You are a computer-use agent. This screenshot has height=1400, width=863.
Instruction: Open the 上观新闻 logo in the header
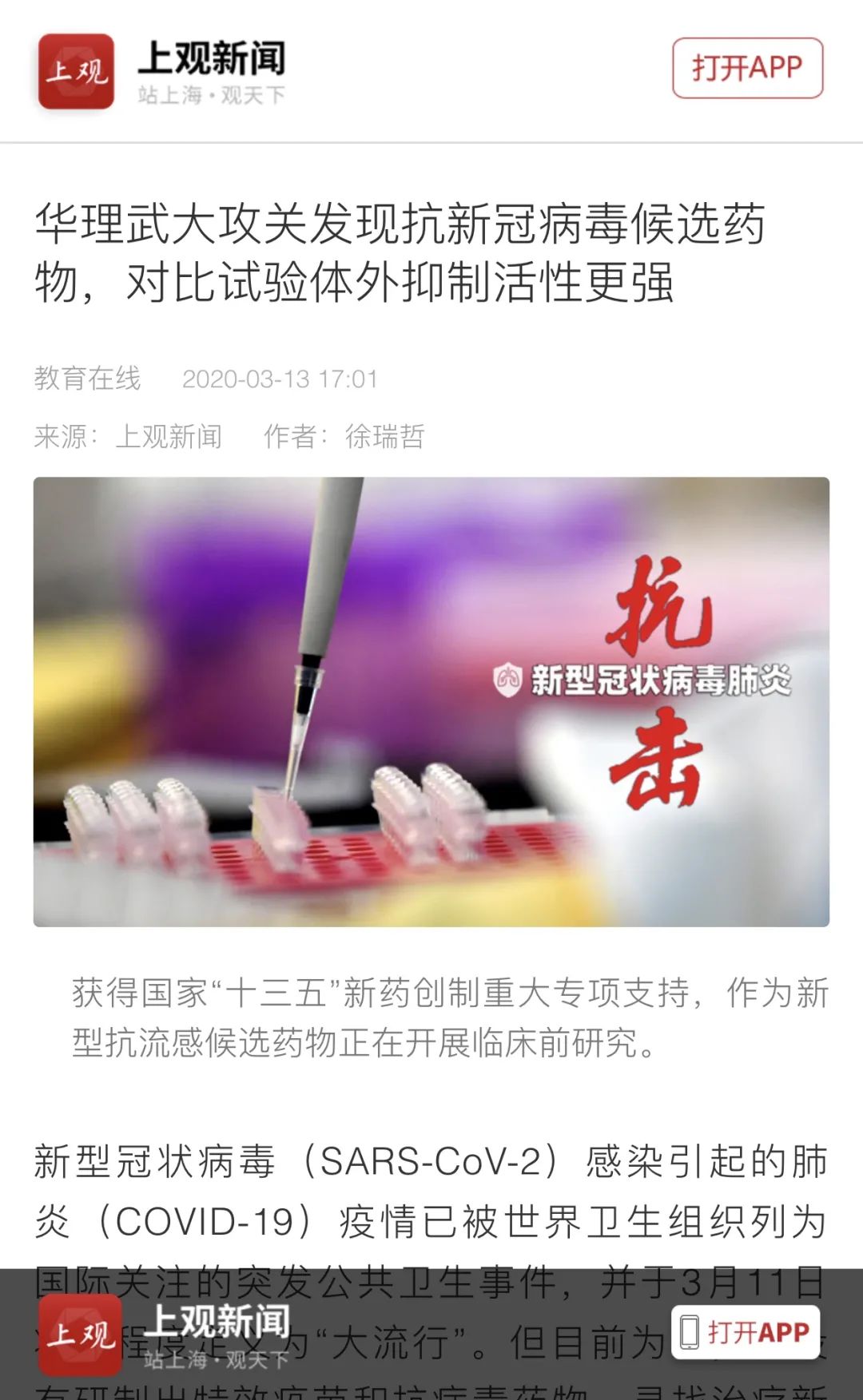(77, 71)
